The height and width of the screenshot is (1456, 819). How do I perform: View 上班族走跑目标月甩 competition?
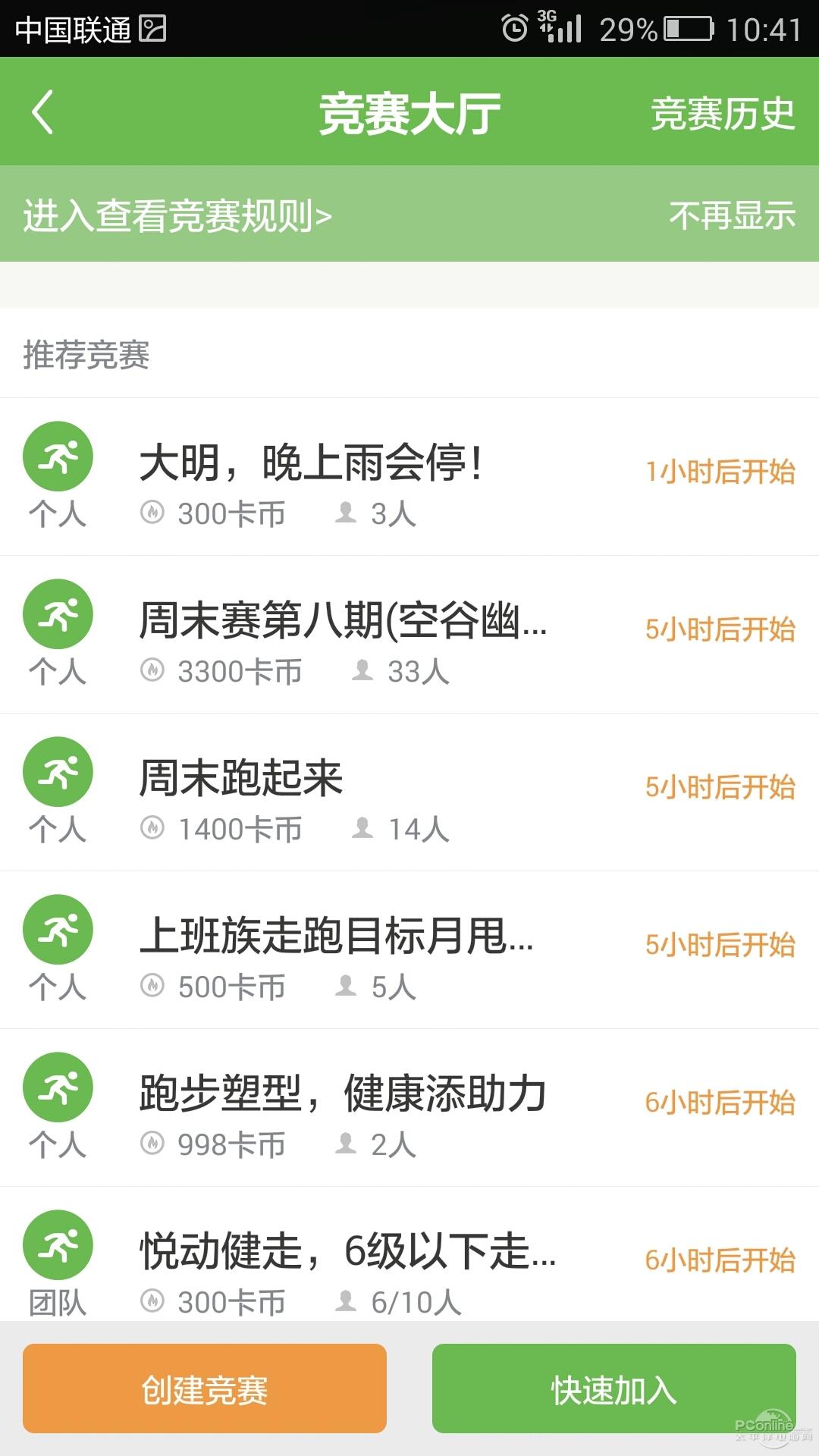click(409, 950)
